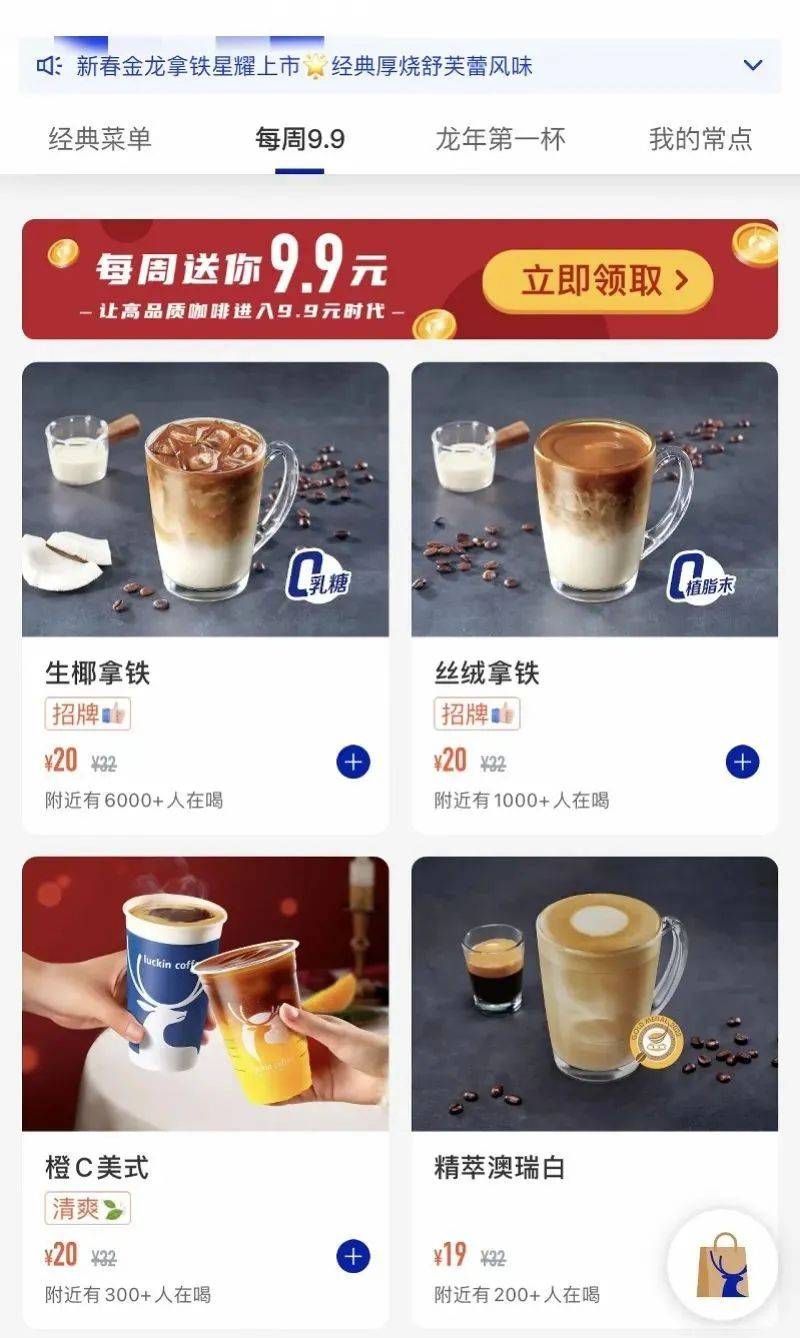Select the 每周9.9 tab
The width and height of the screenshot is (800, 1338).
pyautogui.click(x=300, y=139)
